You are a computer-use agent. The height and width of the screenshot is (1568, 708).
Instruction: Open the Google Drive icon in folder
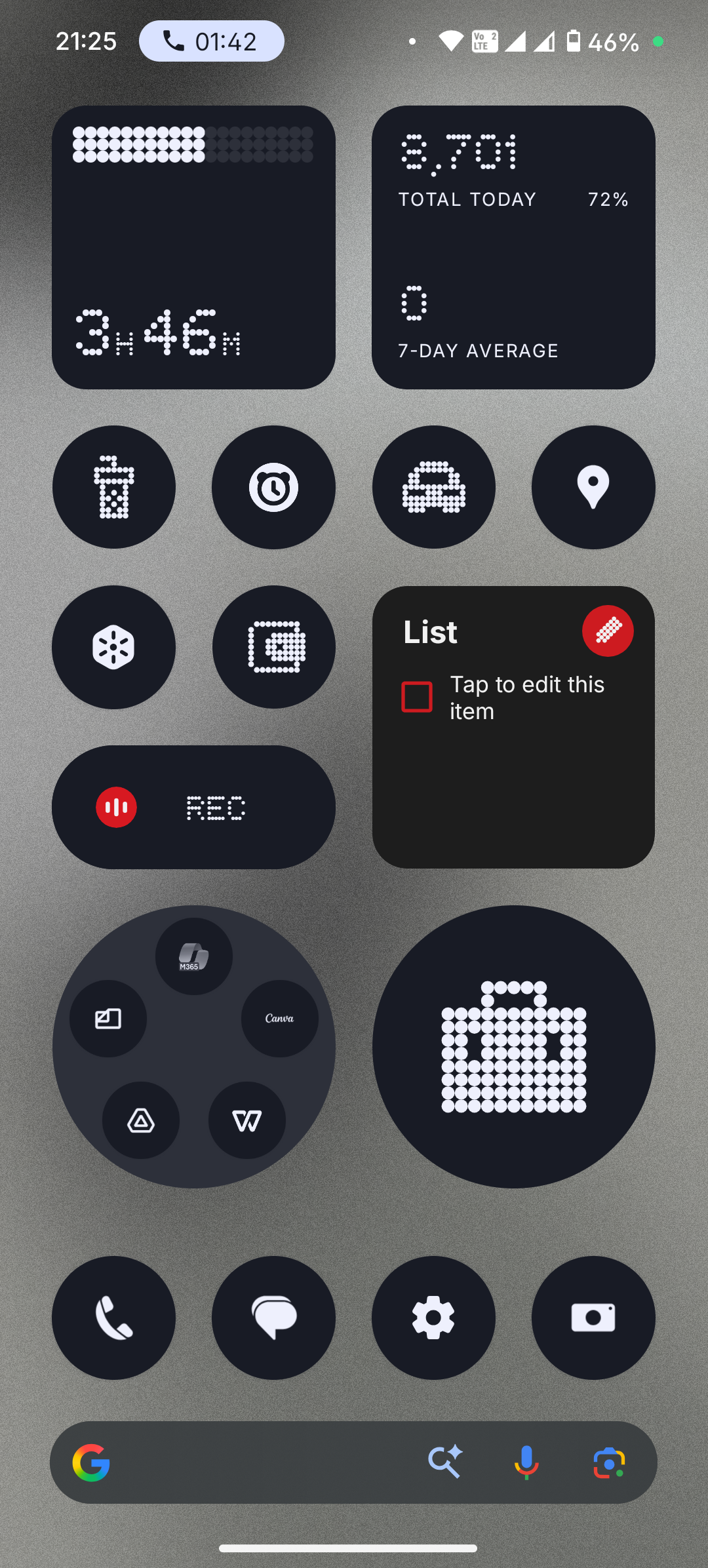[x=141, y=1120]
